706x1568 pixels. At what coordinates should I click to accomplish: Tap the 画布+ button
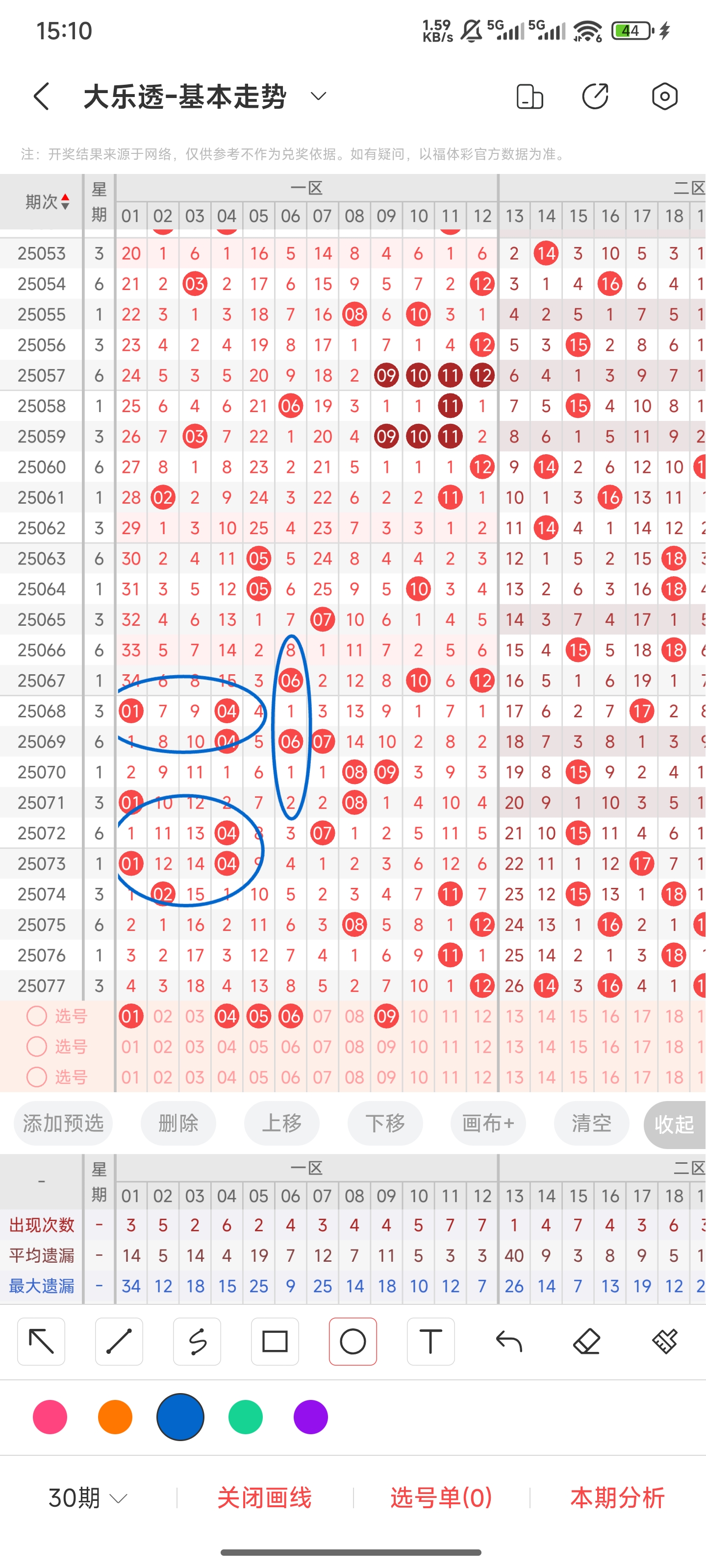tap(488, 1123)
